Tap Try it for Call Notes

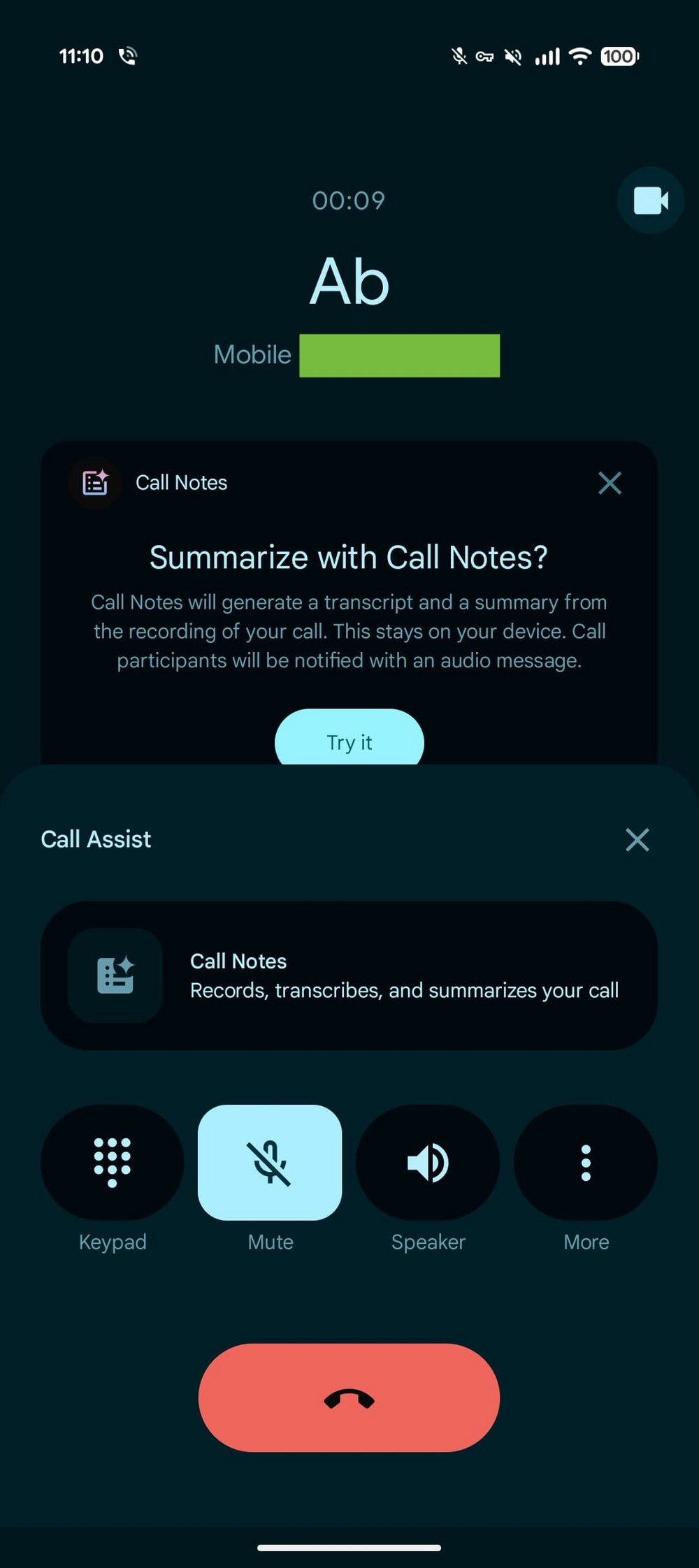(349, 739)
